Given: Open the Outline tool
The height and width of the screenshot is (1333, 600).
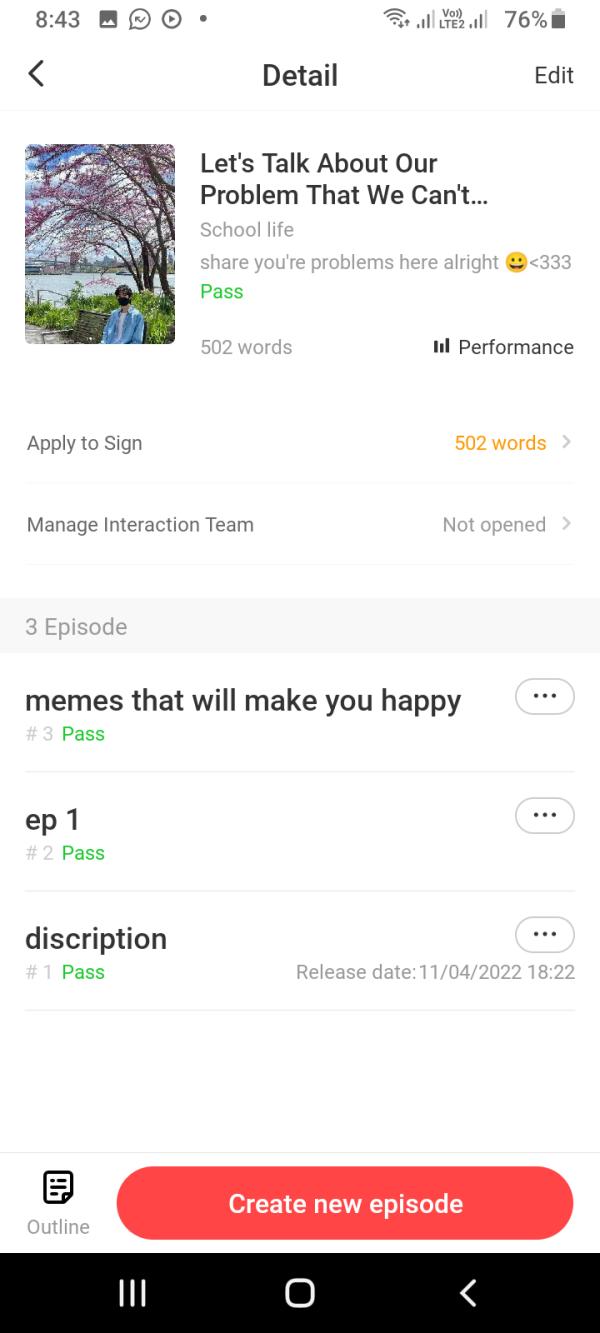Looking at the screenshot, I should click(58, 1202).
